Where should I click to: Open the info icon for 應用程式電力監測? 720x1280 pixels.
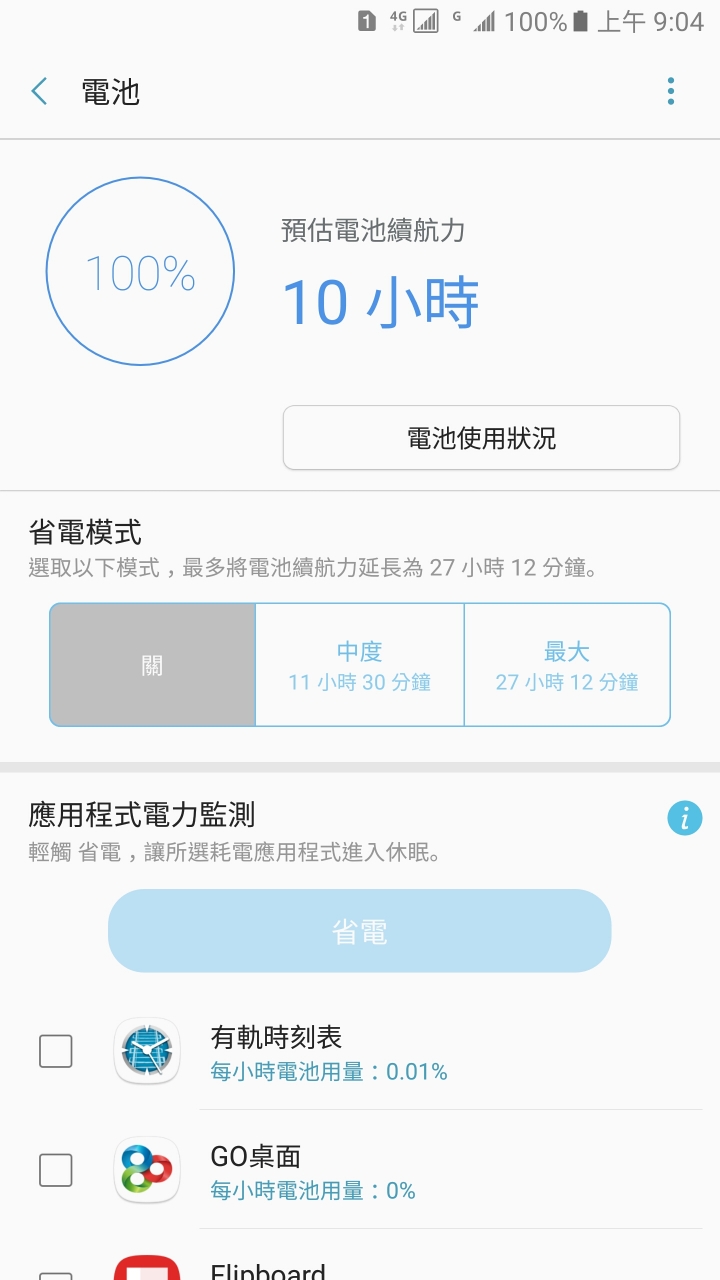click(x=684, y=819)
